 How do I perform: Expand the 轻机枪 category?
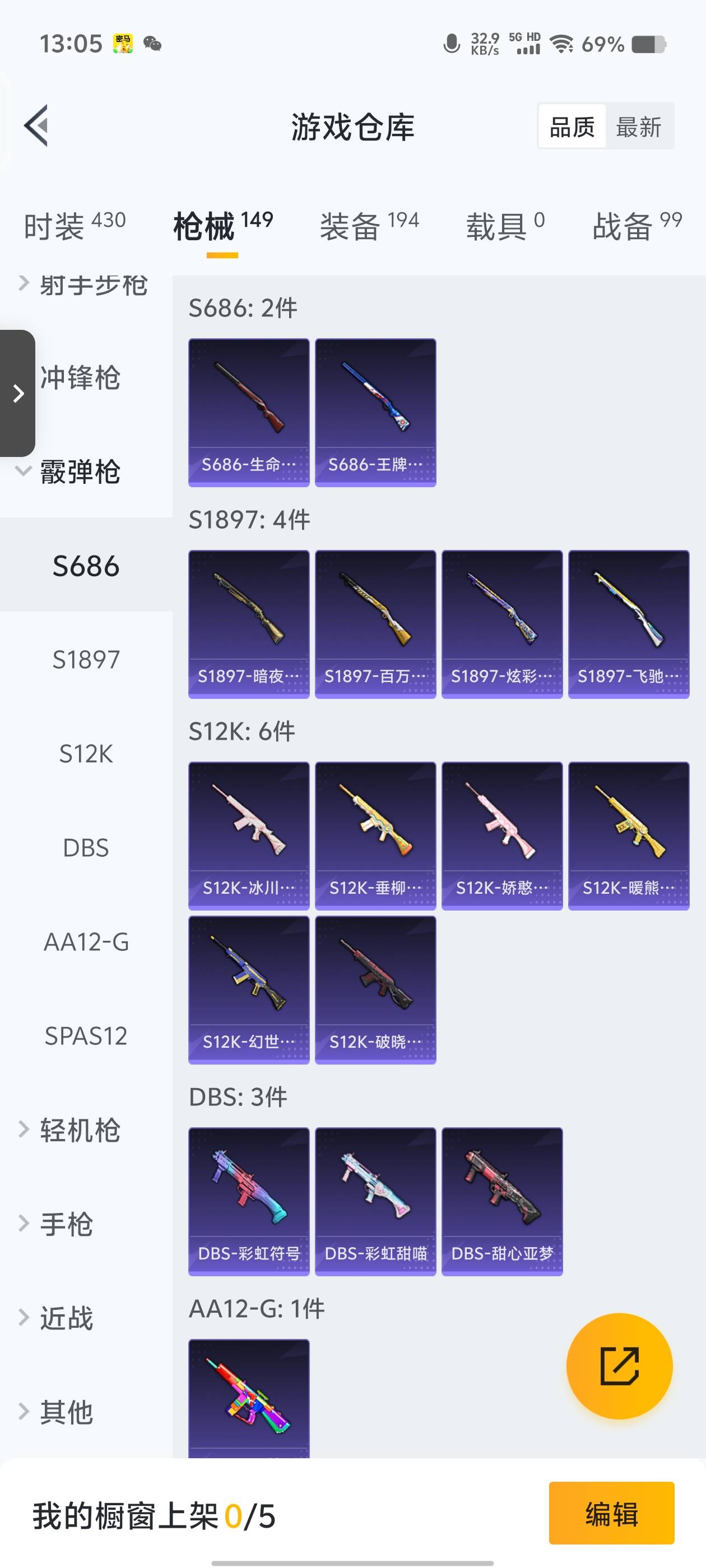coord(79,1130)
